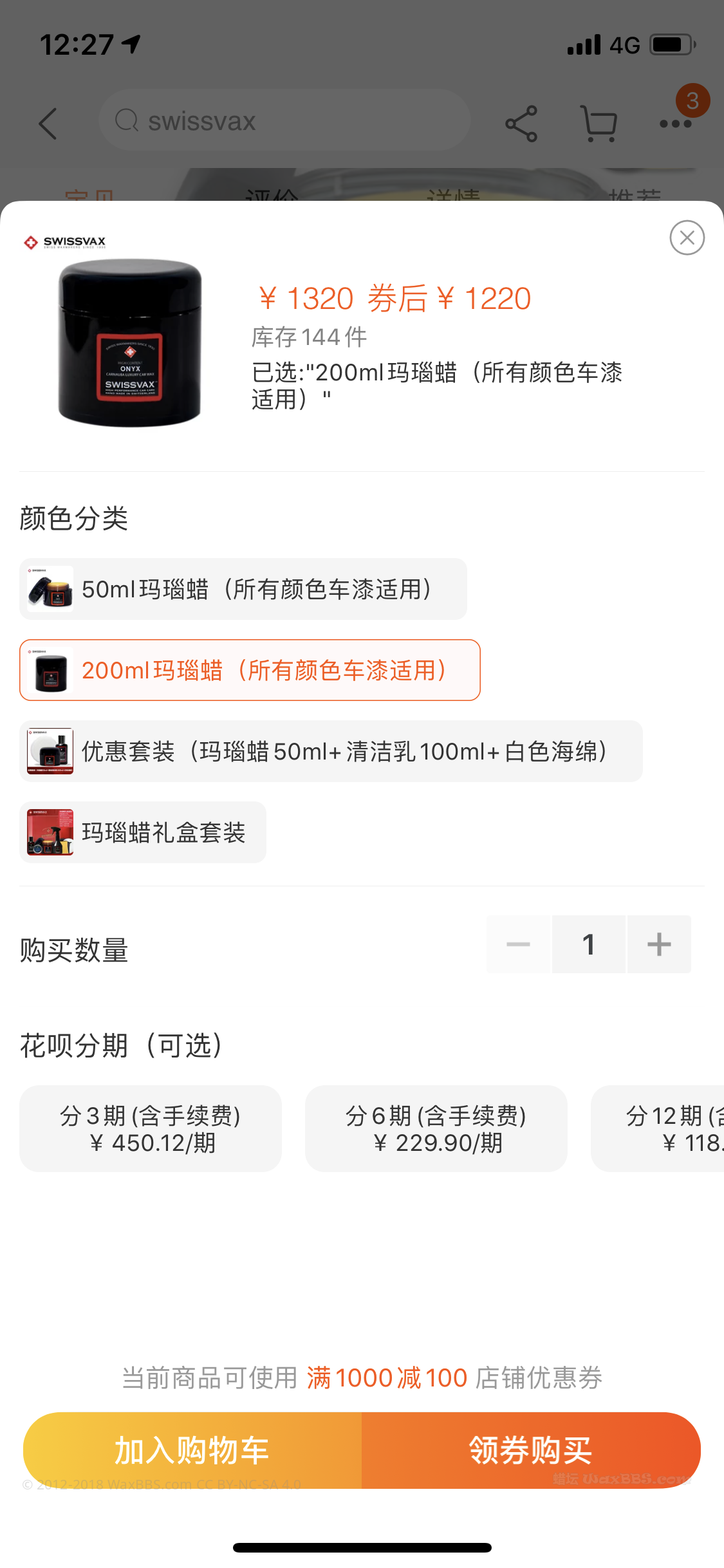Tap 领券购买 to buy with coupon

(531, 1450)
